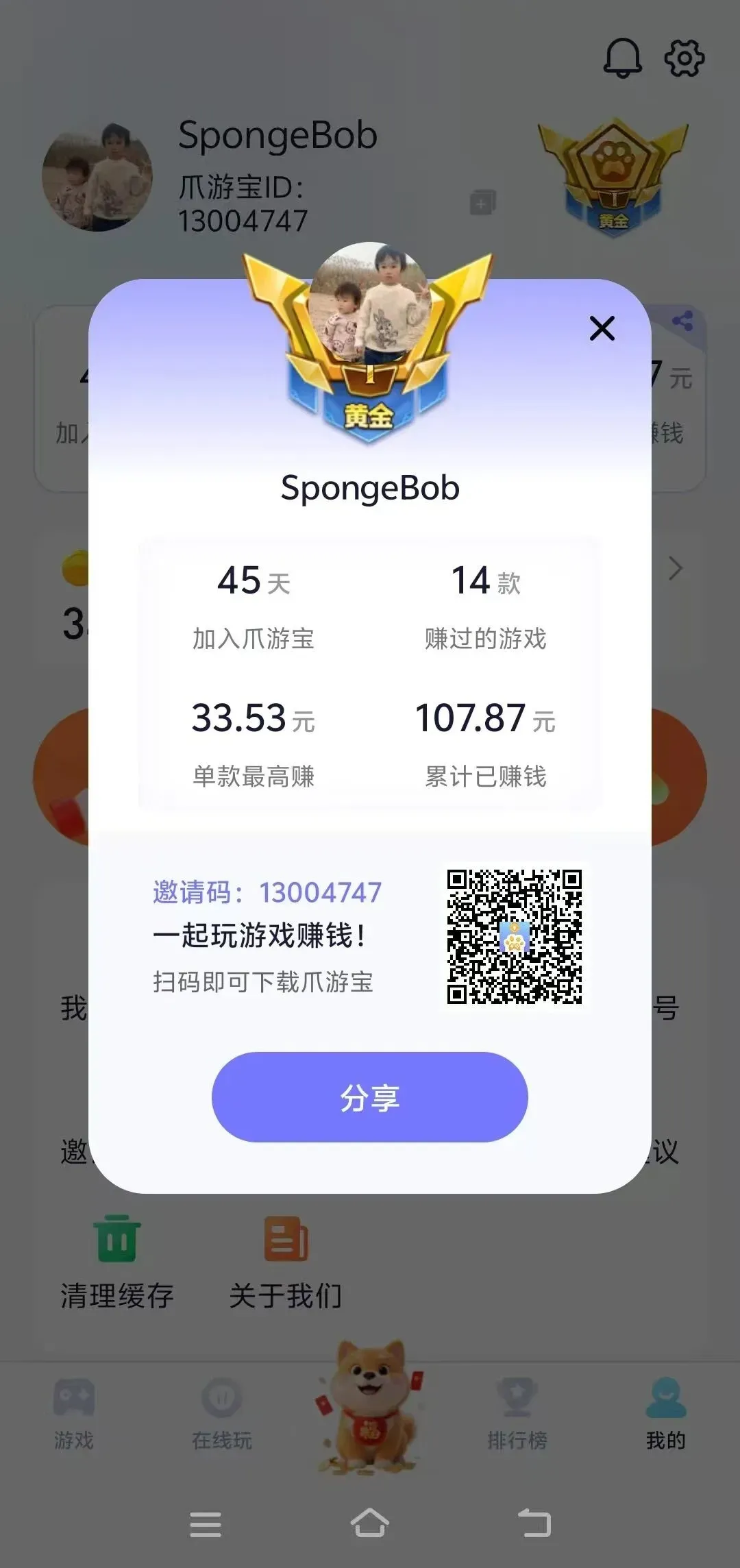
Task: Open 关于我们 about page
Action: [286, 1262]
